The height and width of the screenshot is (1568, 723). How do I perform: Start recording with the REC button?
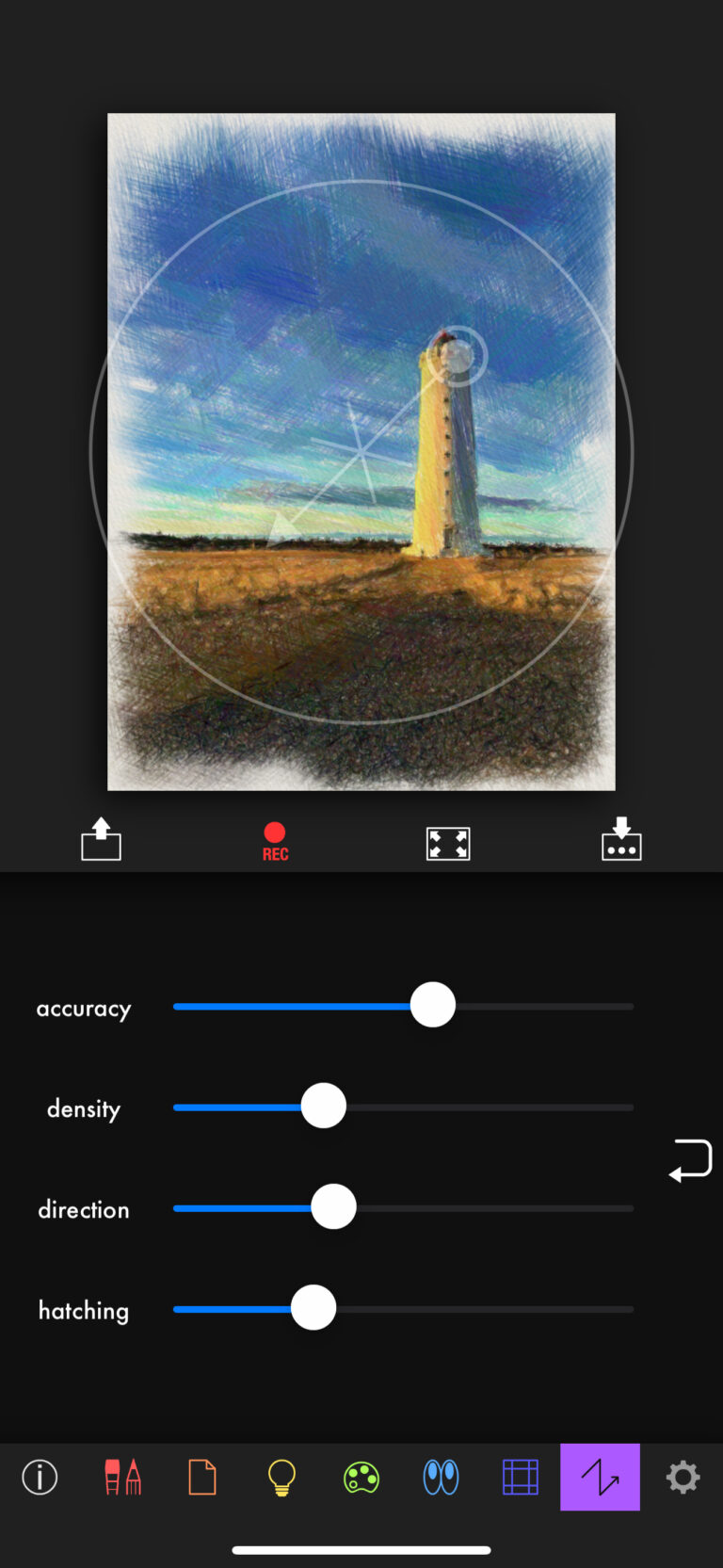[x=274, y=840]
